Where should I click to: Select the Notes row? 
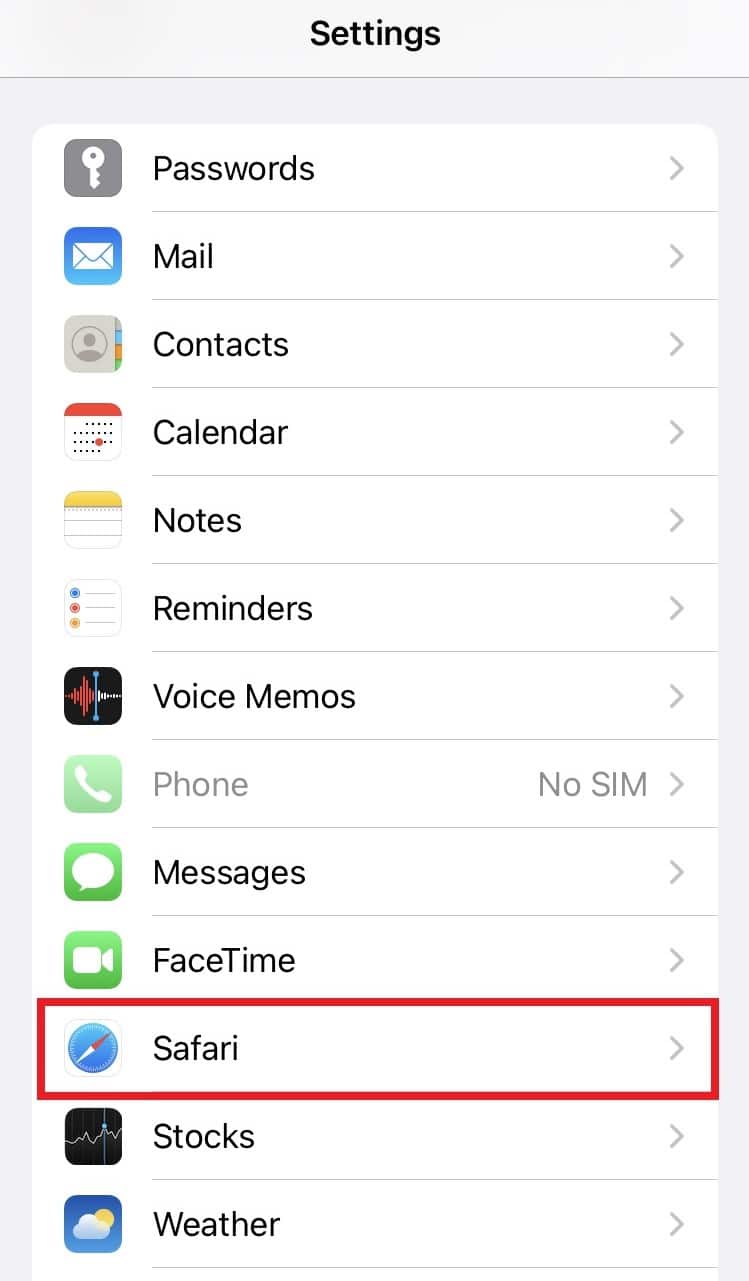(x=375, y=520)
